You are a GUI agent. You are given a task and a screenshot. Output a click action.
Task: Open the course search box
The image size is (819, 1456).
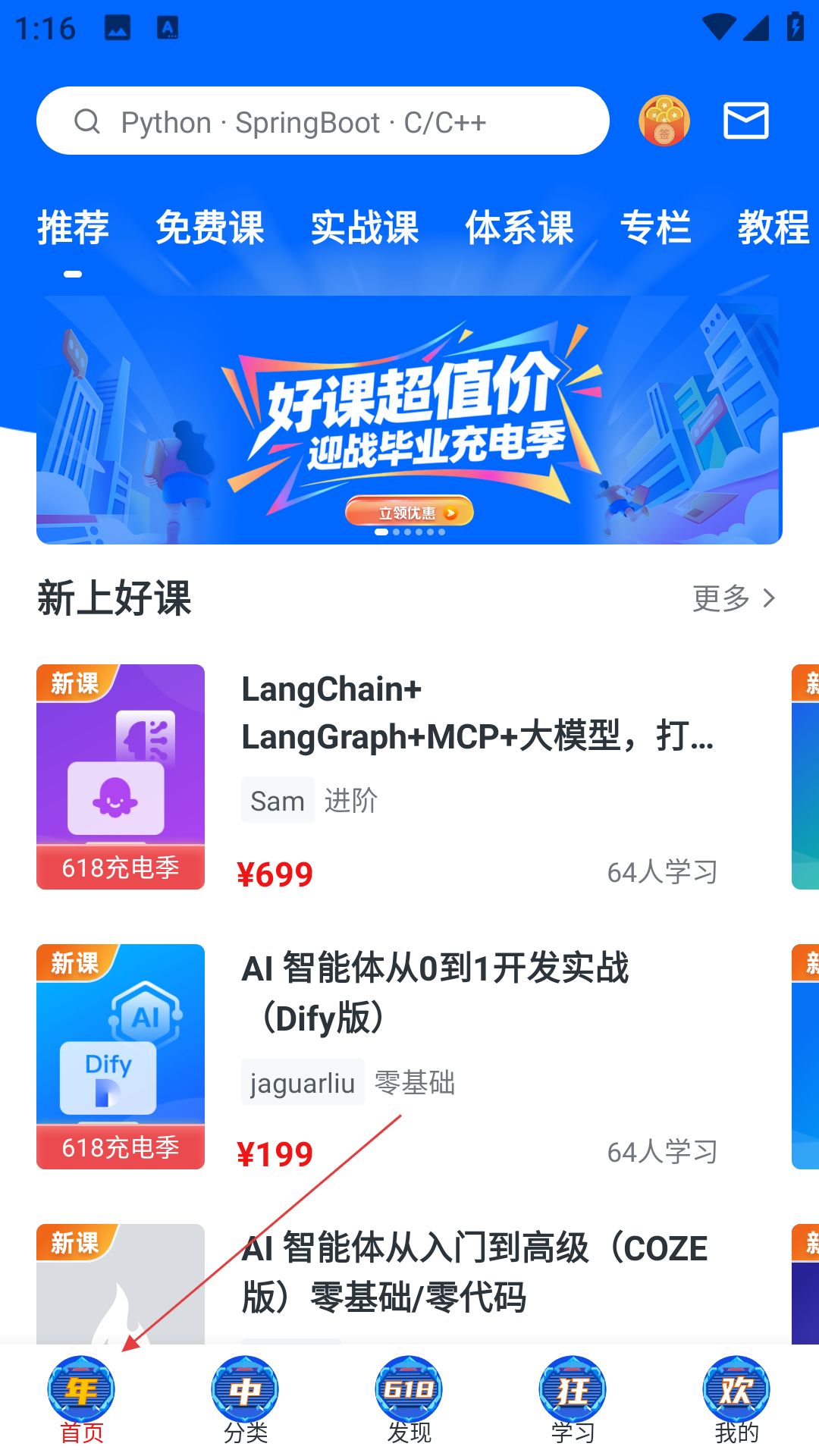pyautogui.click(x=323, y=121)
